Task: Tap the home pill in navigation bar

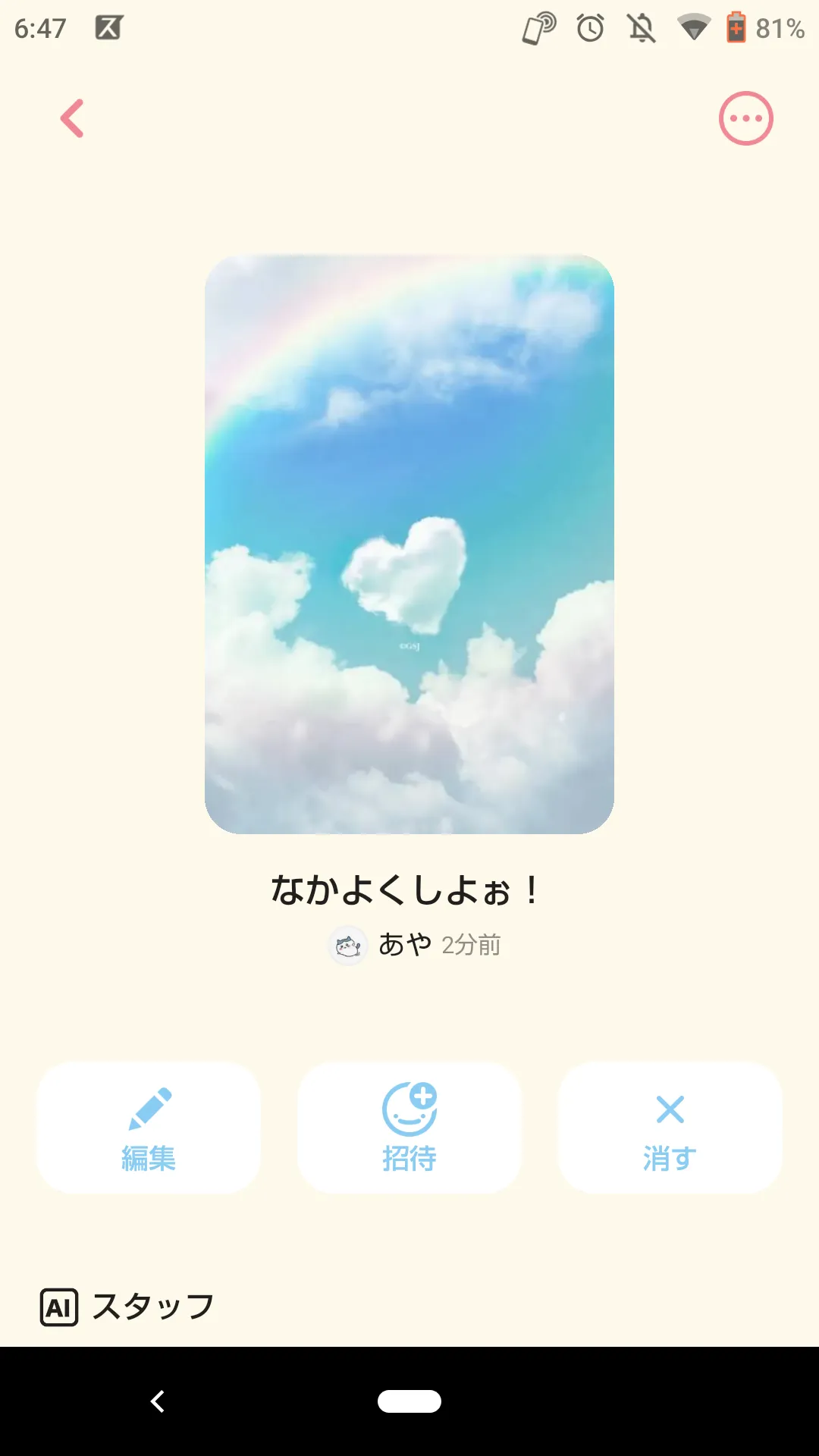Action: tap(409, 1401)
